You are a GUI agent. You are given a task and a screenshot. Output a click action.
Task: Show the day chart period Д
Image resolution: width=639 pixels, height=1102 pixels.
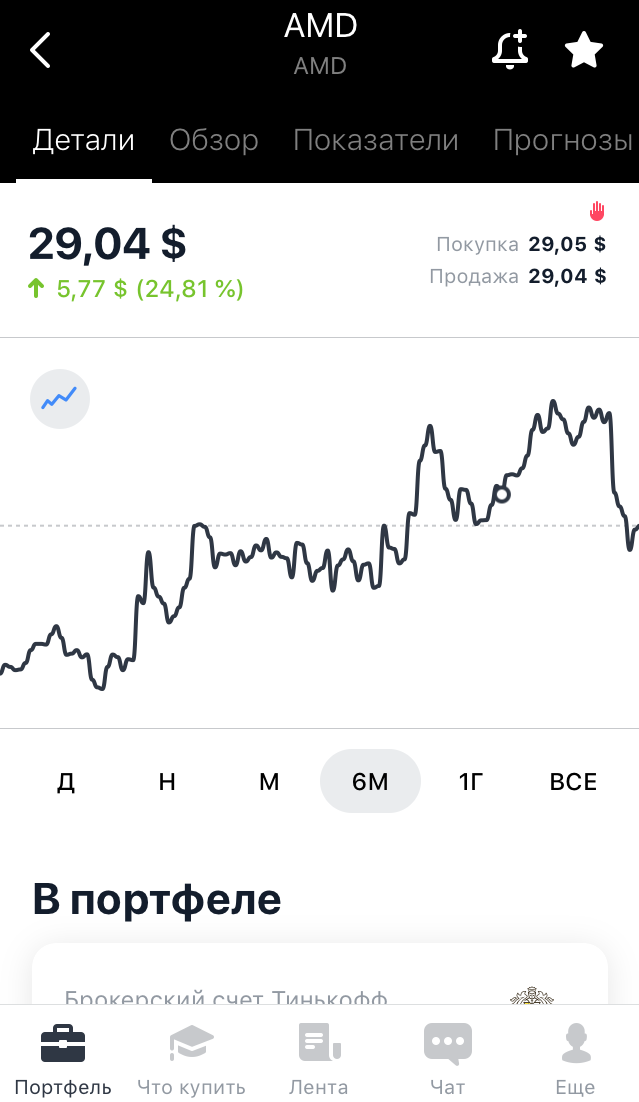tap(66, 782)
